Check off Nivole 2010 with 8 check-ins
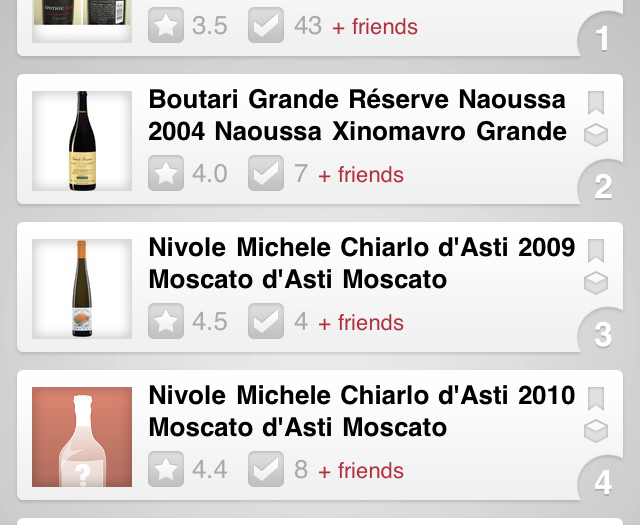The width and height of the screenshot is (640, 525). (266, 470)
